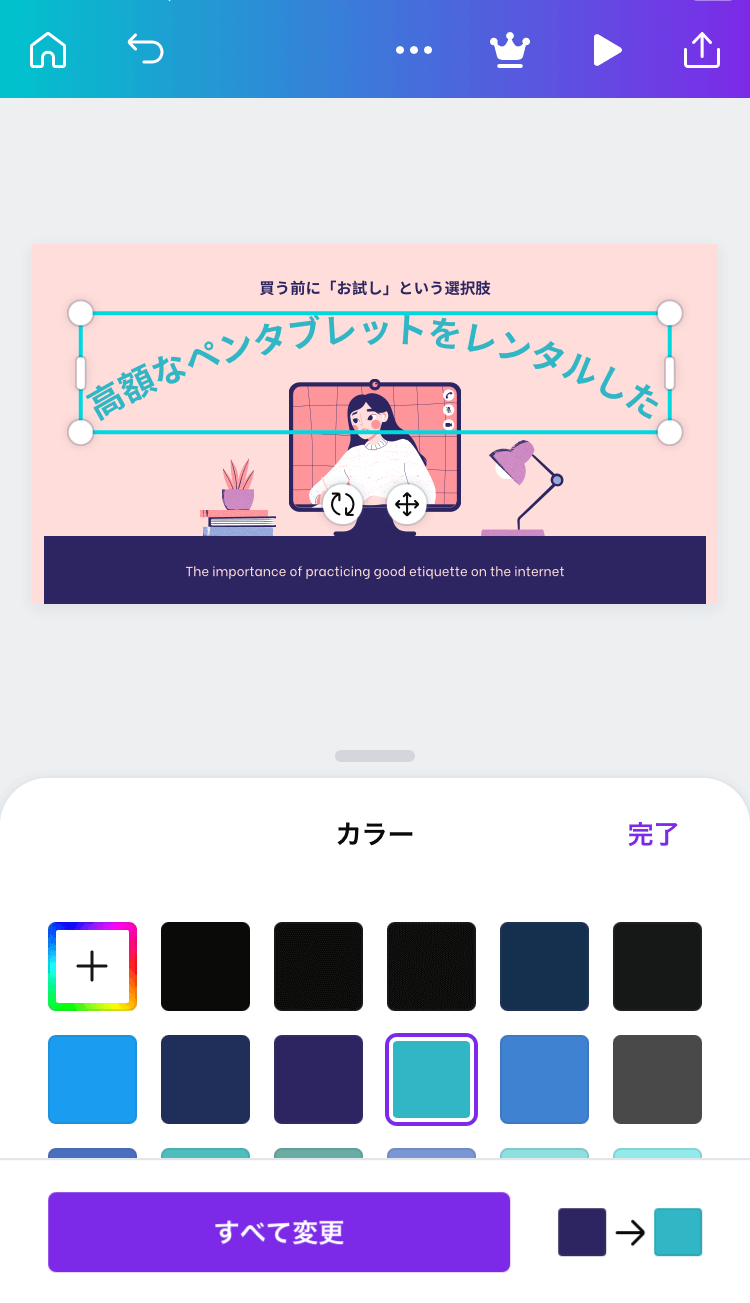Select the bright blue color swatch
Screen dimensions: 750x1303
(x=92, y=1079)
